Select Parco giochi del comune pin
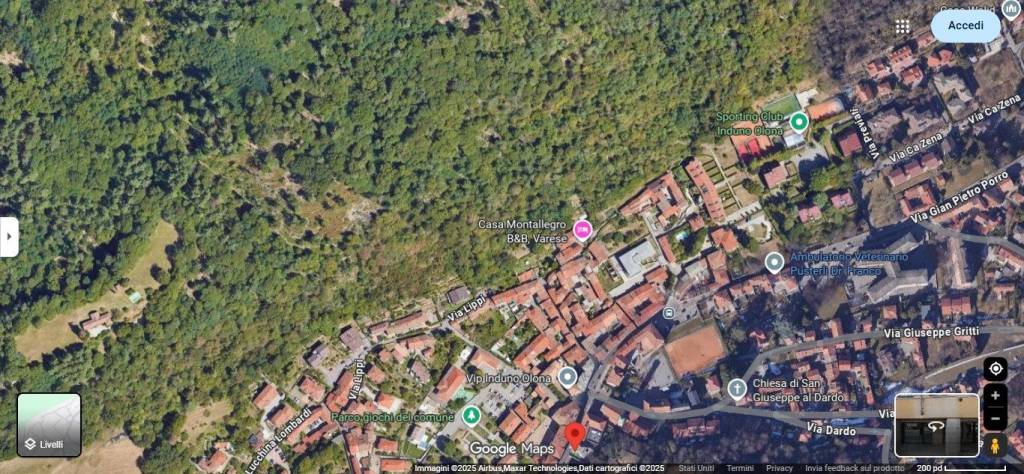This screenshot has height=474, width=1024. [x=471, y=416]
